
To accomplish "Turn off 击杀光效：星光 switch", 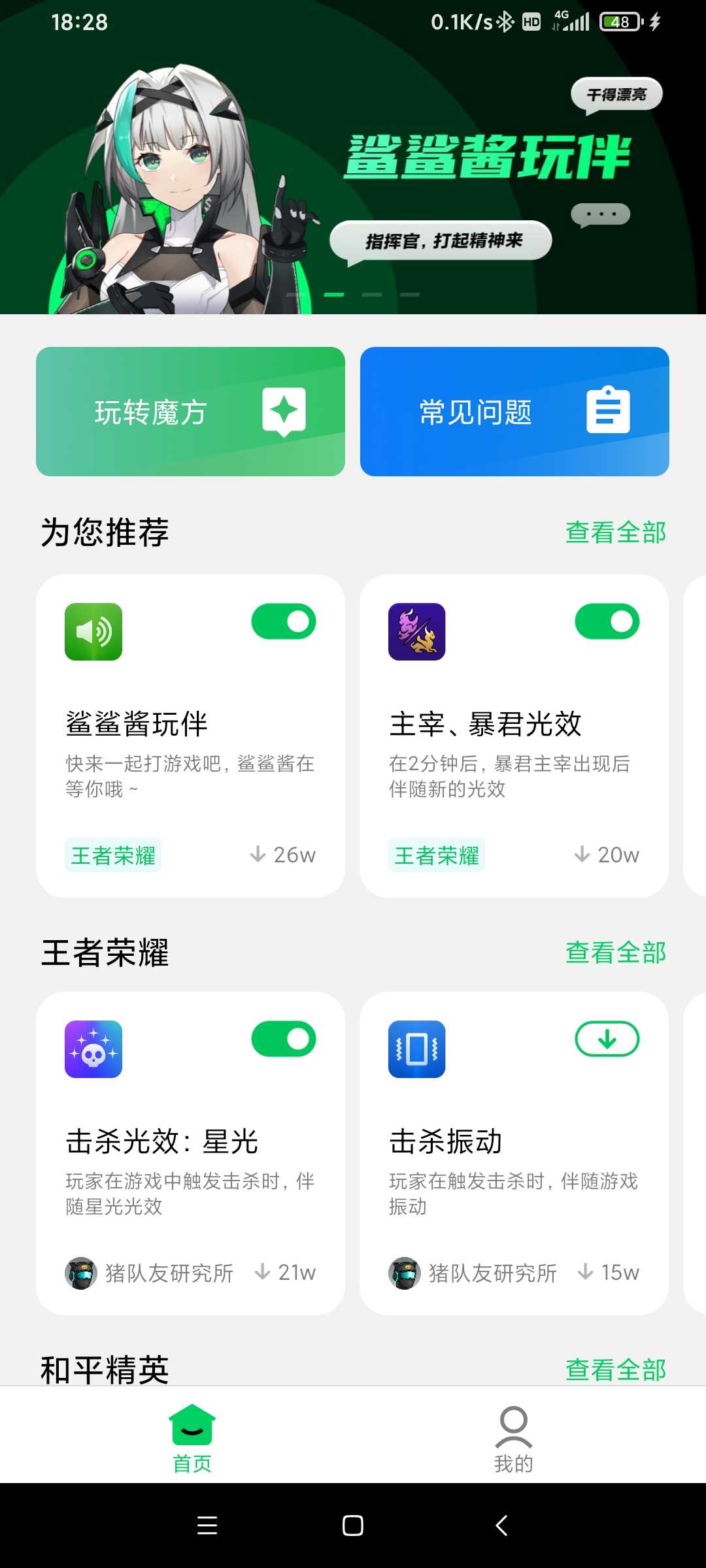I will [x=284, y=1039].
